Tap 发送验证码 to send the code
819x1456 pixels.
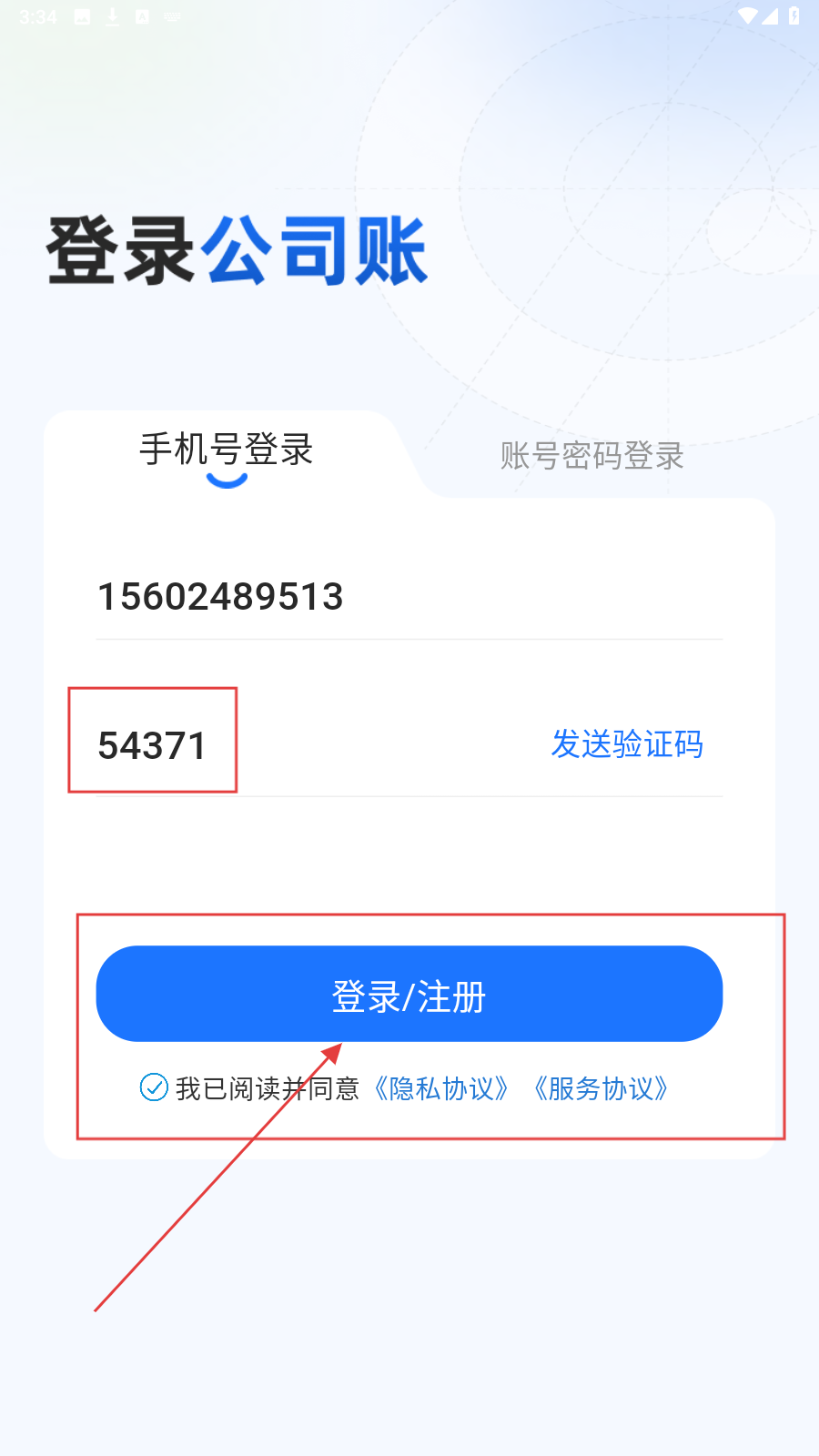[627, 744]
